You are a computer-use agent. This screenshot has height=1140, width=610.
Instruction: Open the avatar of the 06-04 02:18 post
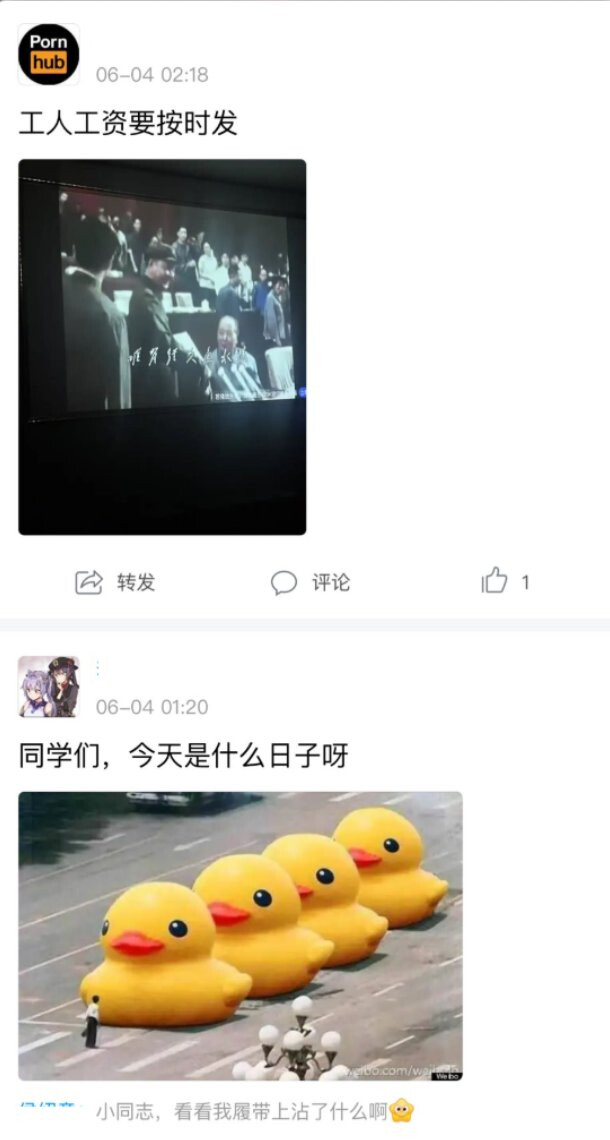coord(48,54)
